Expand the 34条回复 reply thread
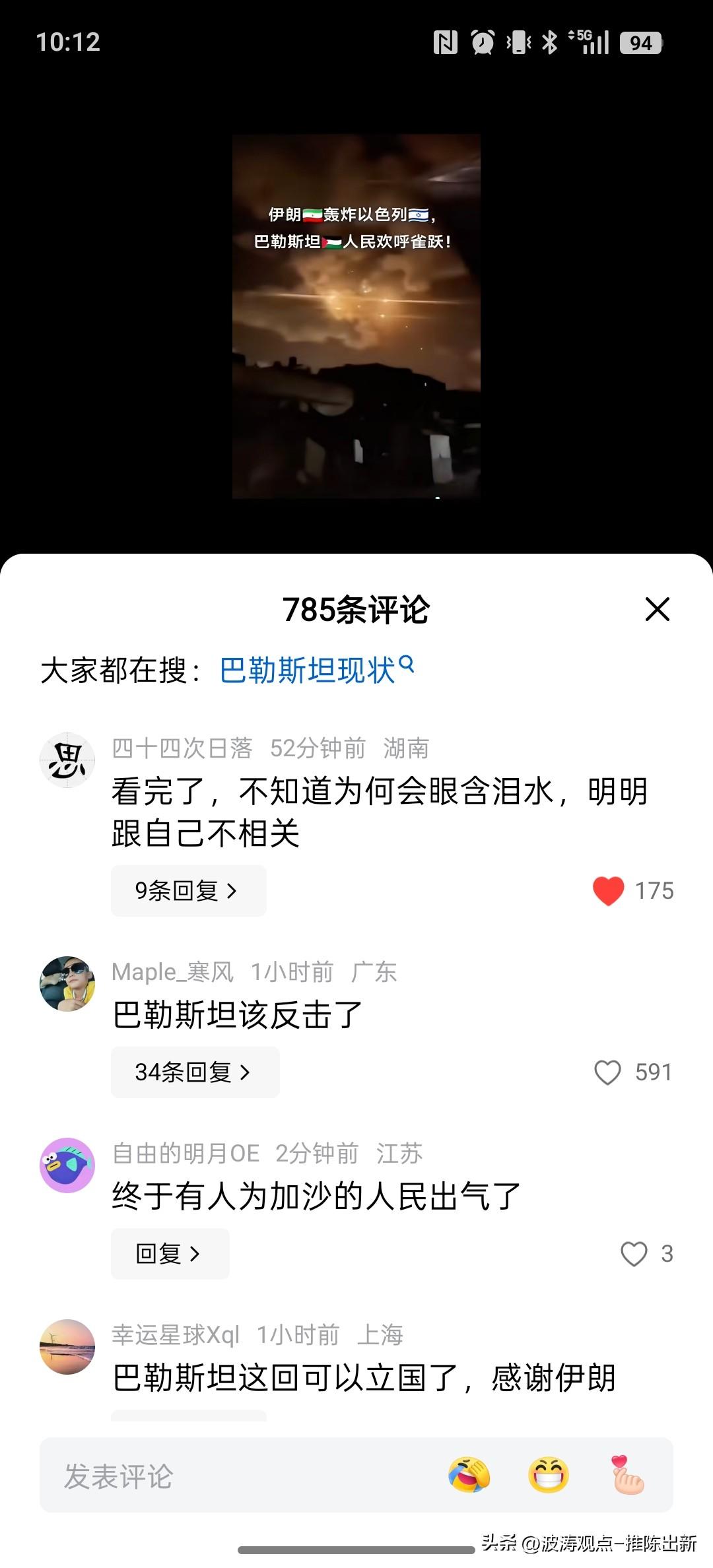Screen dimensions: 713x1568 (195, 1072)
